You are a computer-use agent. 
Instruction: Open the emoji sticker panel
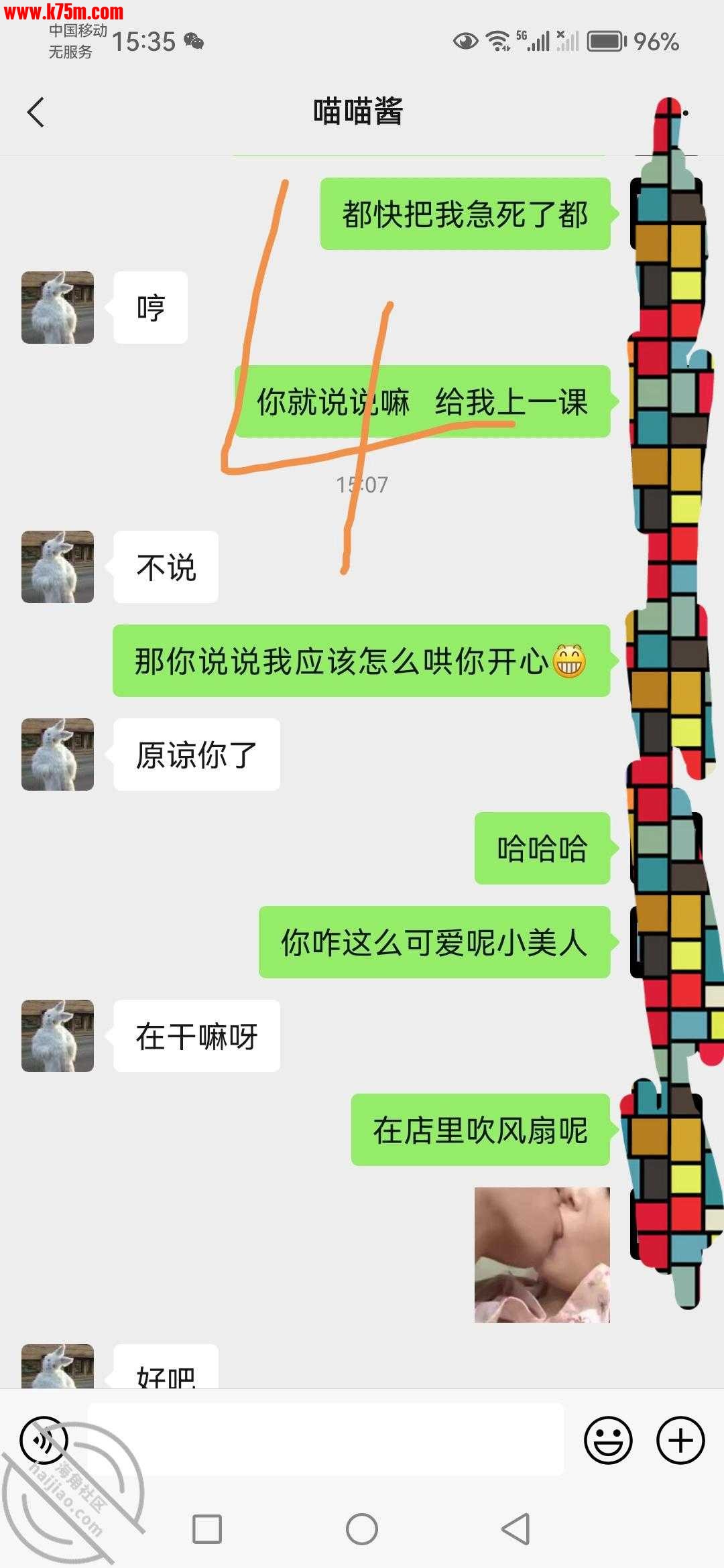click(x=608, y=1439)
